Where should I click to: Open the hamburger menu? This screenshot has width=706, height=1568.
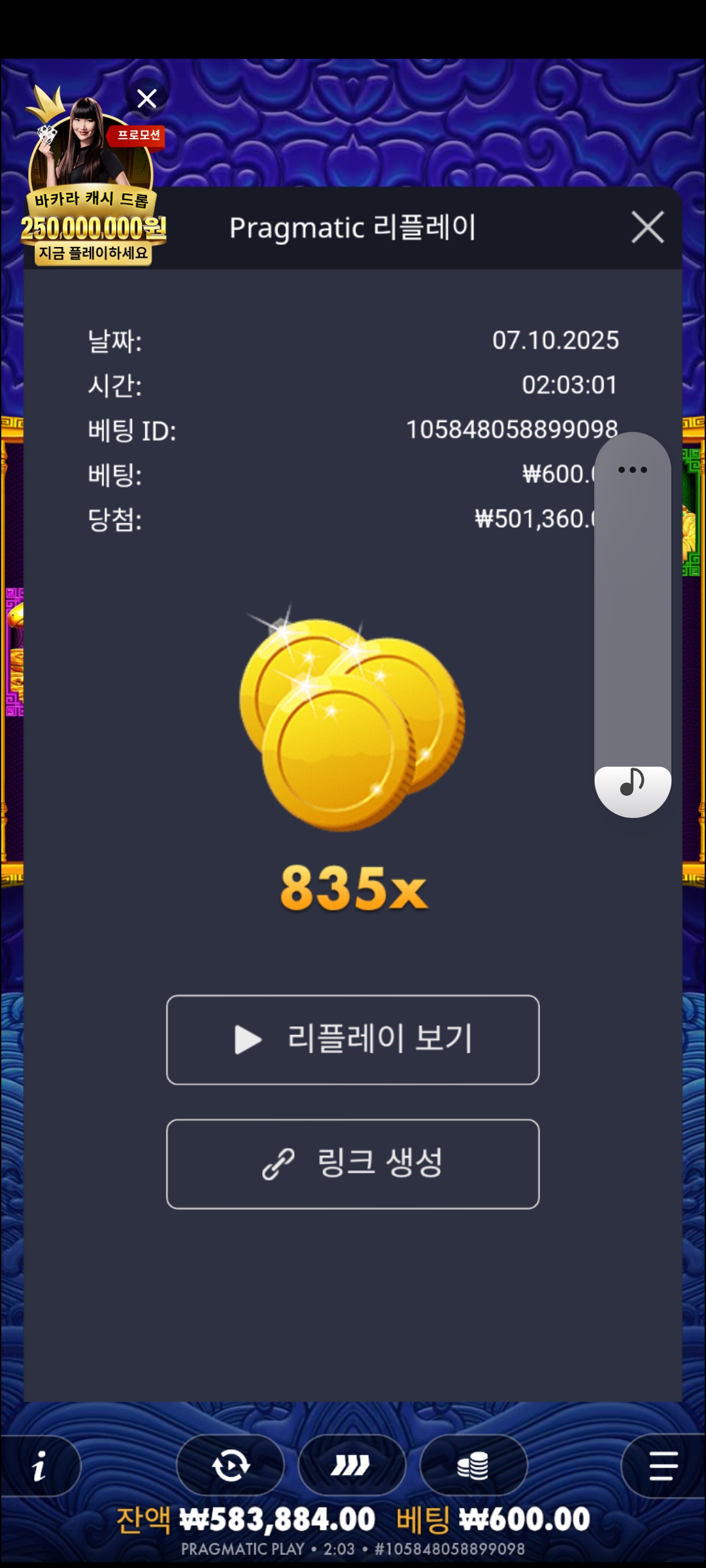663,1465
